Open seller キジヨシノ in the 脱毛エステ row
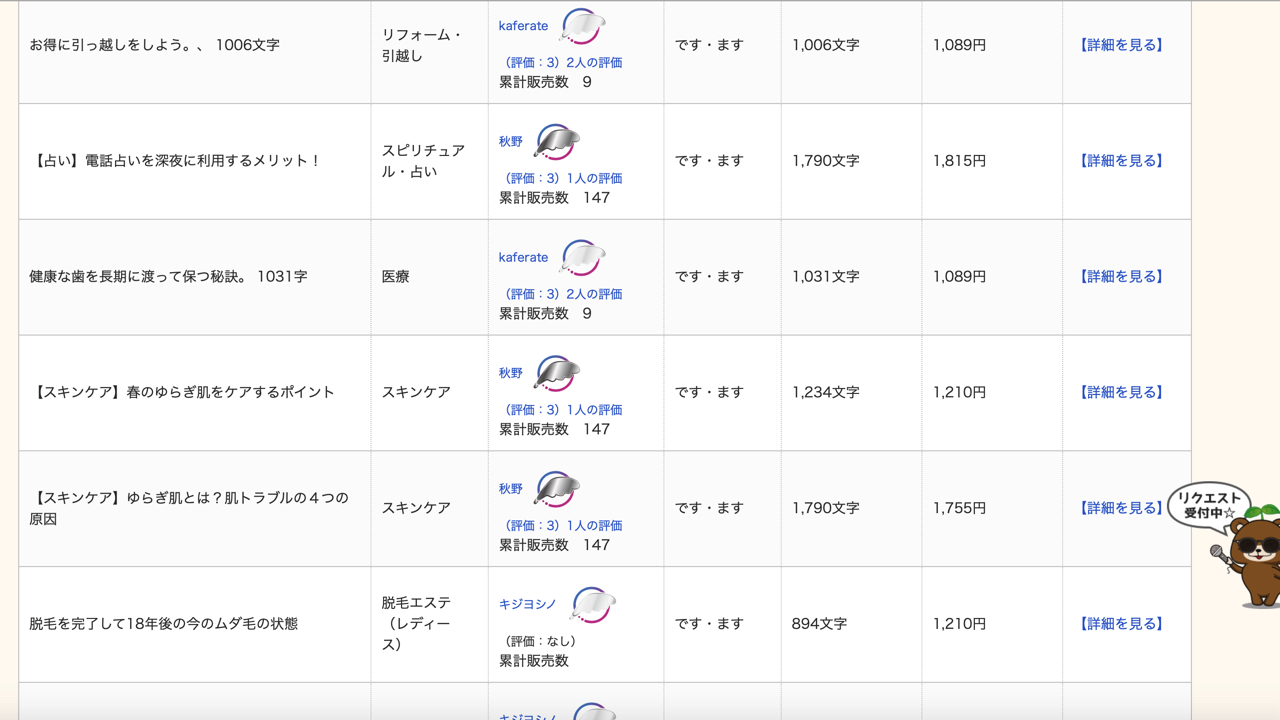The height and width of the screenshot is (720, 1280). (x=527, y=604)
